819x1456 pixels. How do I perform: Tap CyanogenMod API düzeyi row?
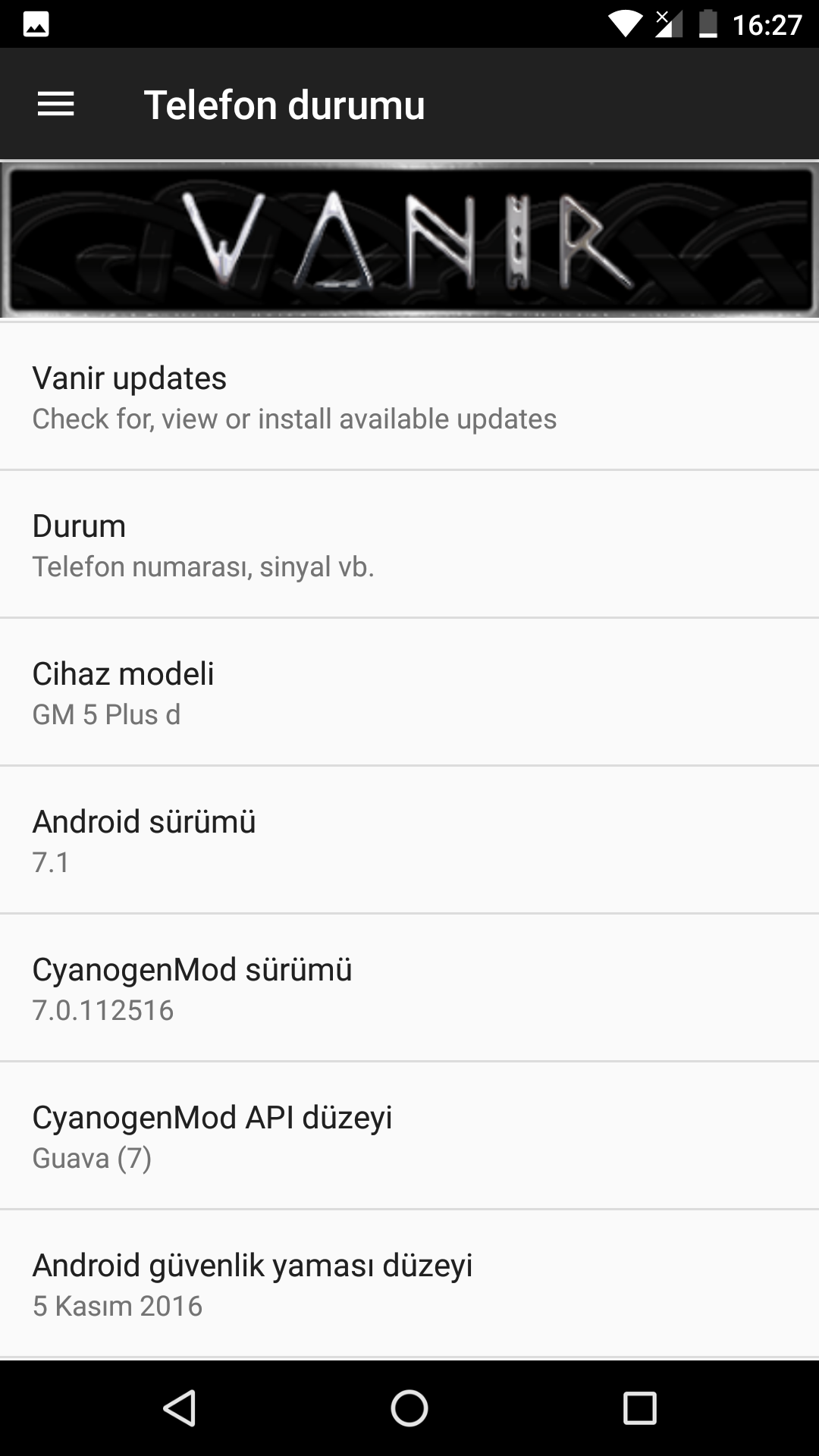[x=409, y=1136]
